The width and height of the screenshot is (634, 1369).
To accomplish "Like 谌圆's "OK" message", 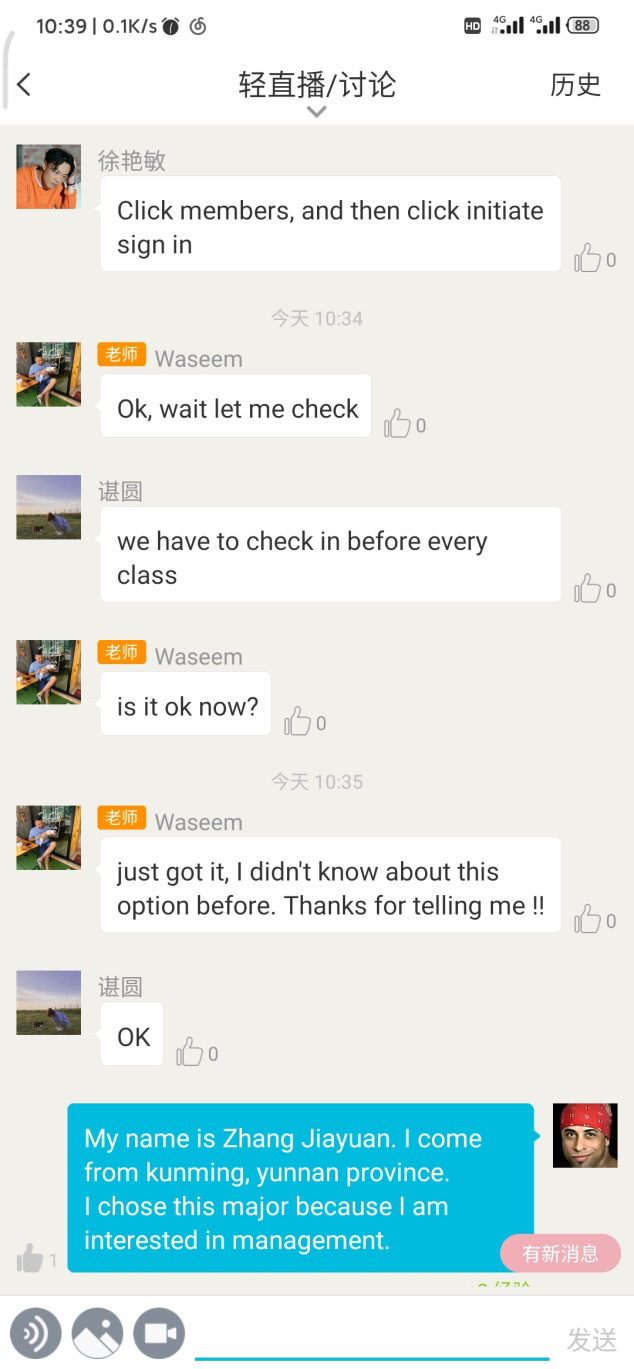I will coord(190,1052).
